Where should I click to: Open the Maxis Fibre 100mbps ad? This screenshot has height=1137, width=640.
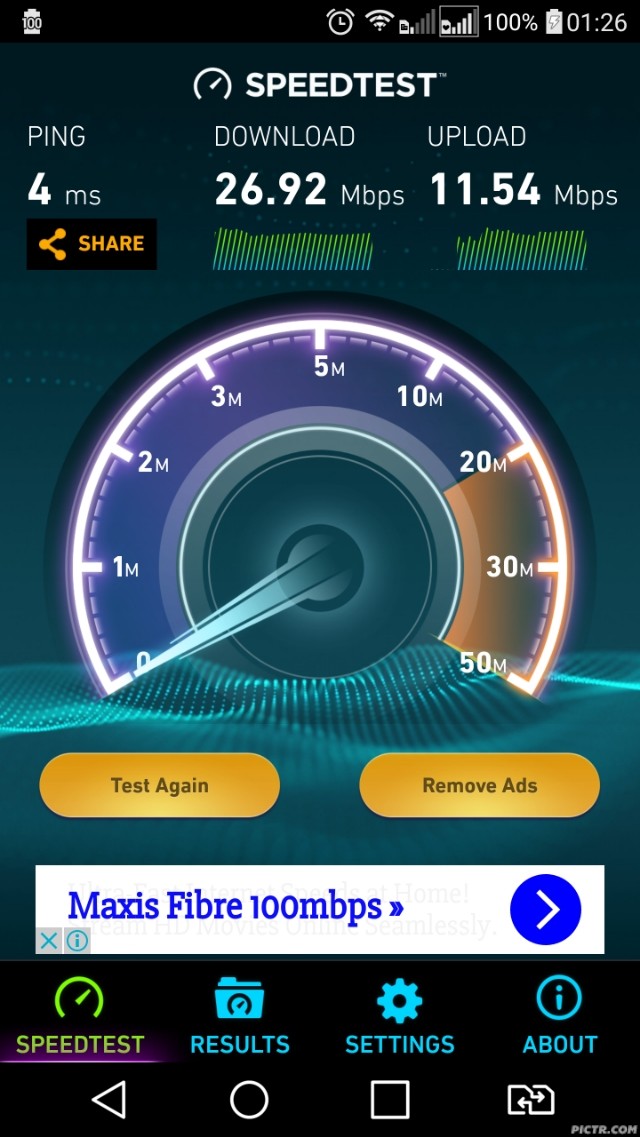pyautogui.click(x=236, y=907)
